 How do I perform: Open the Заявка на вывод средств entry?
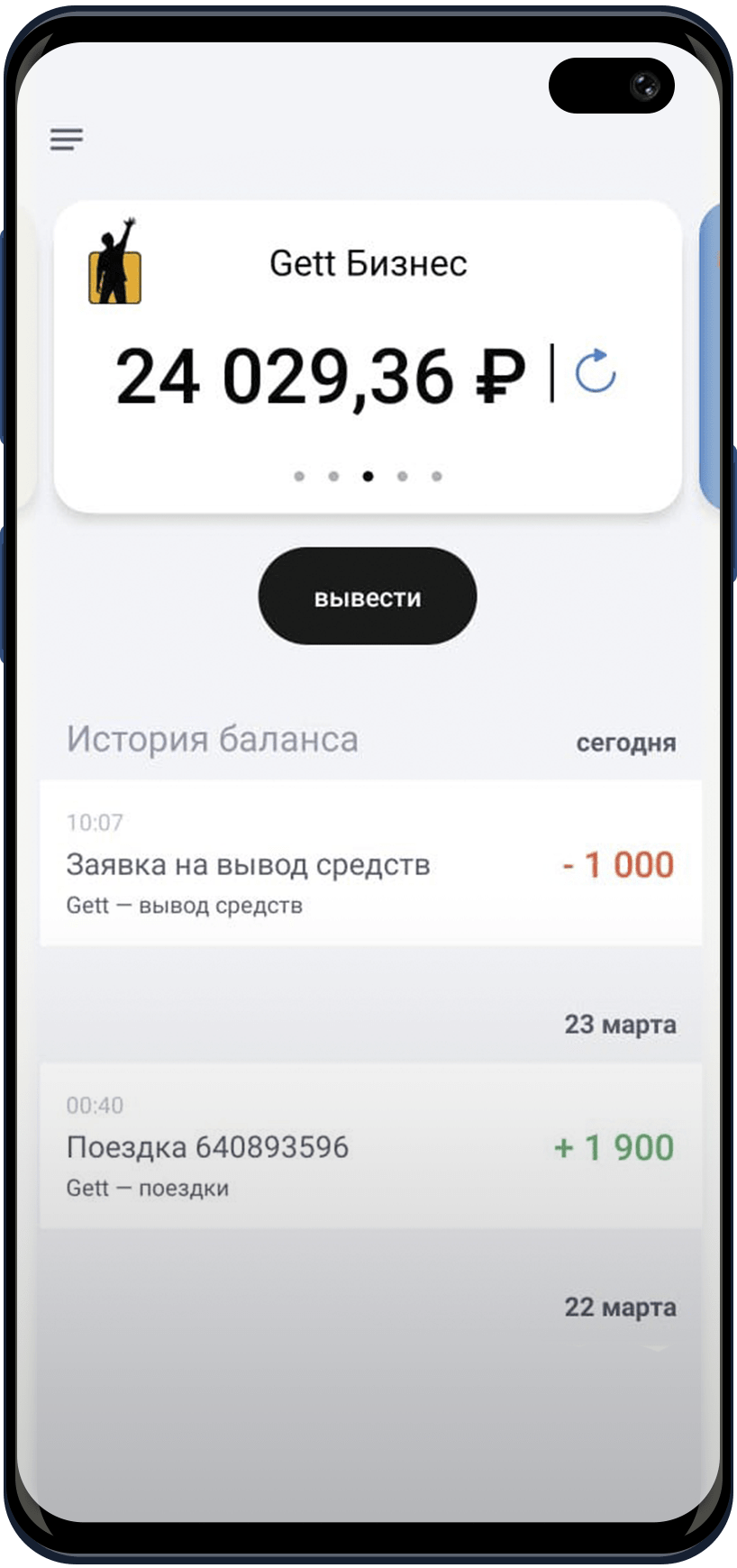[x=369, y=863]
